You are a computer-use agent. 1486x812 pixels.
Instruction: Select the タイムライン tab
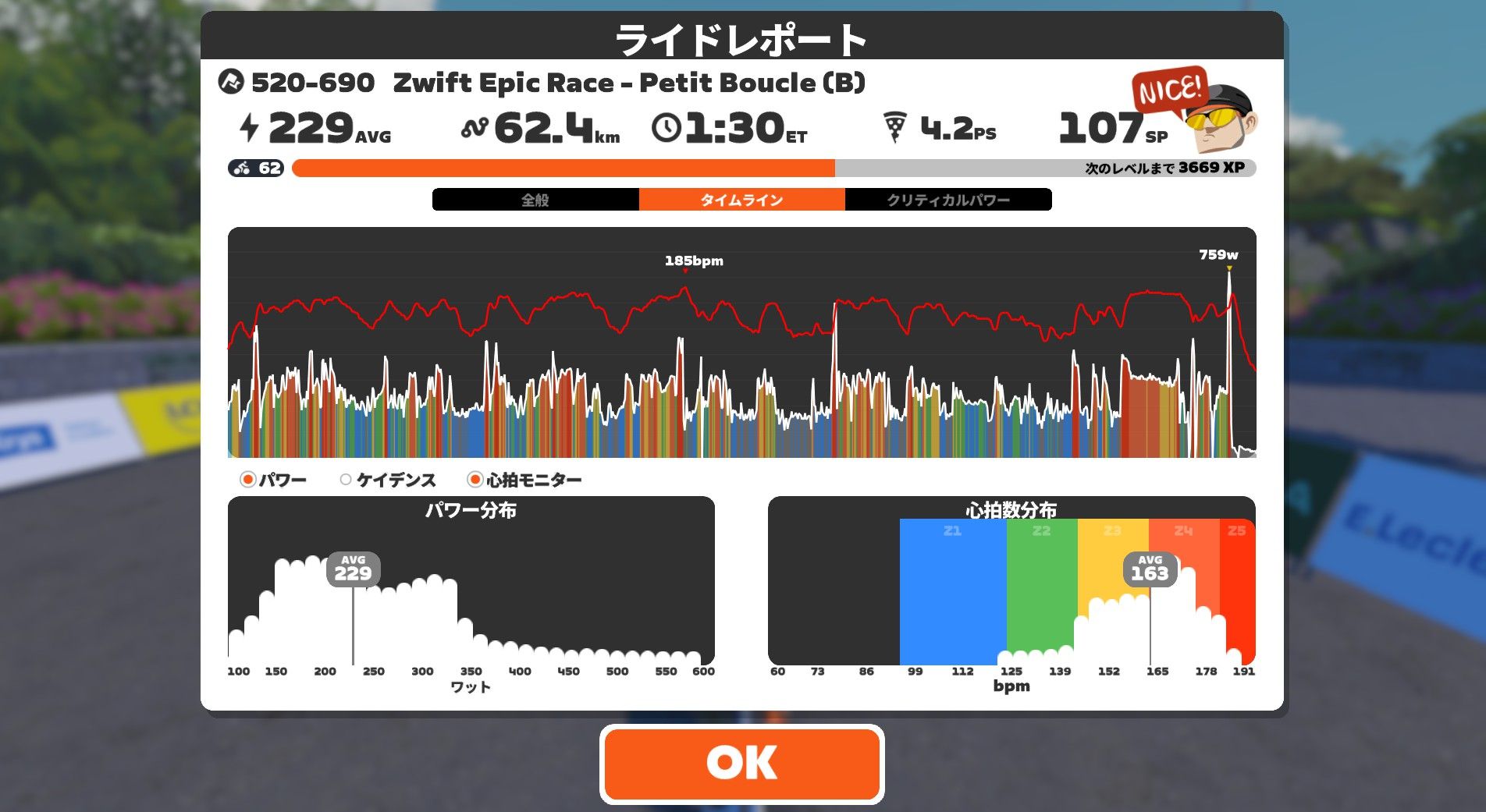click(x=741, y=200)
